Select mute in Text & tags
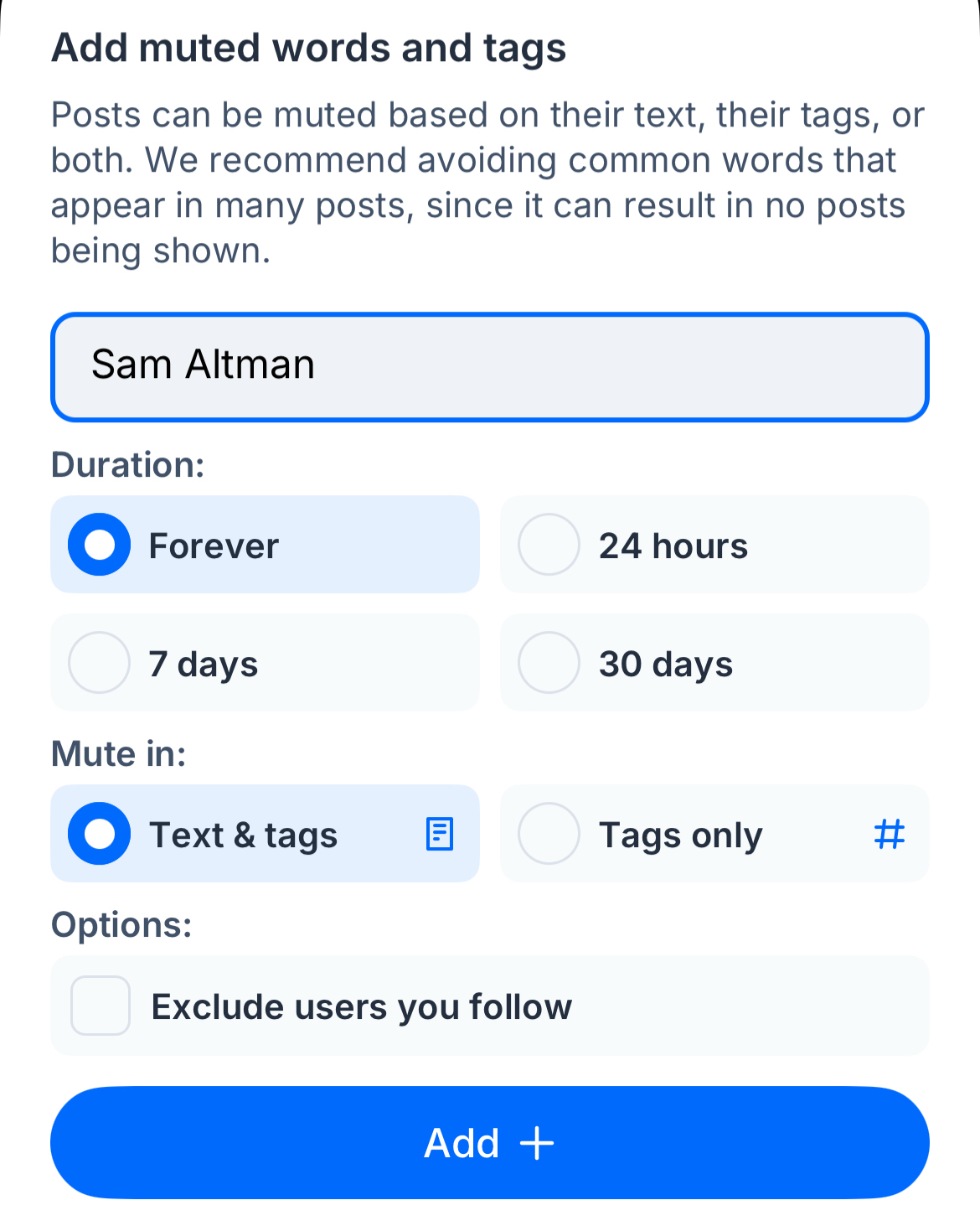The image size is (980, 1205). coord(265,834)
